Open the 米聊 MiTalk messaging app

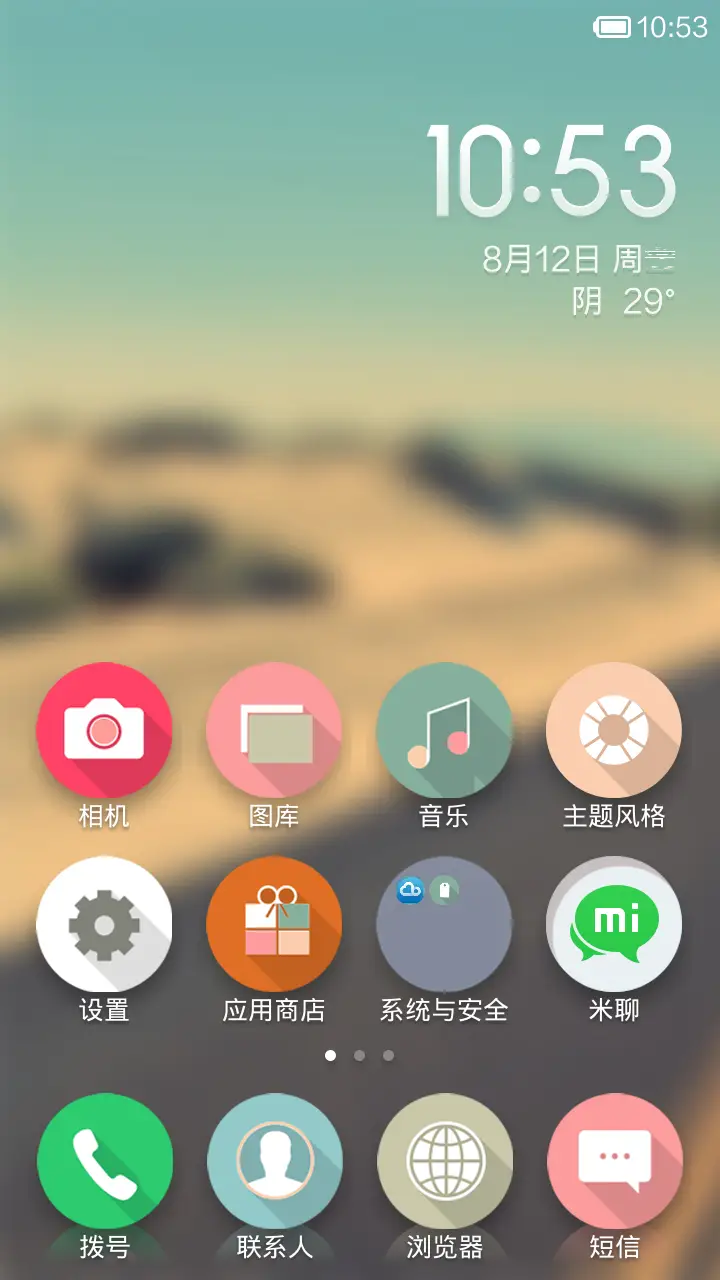(613, 925)
